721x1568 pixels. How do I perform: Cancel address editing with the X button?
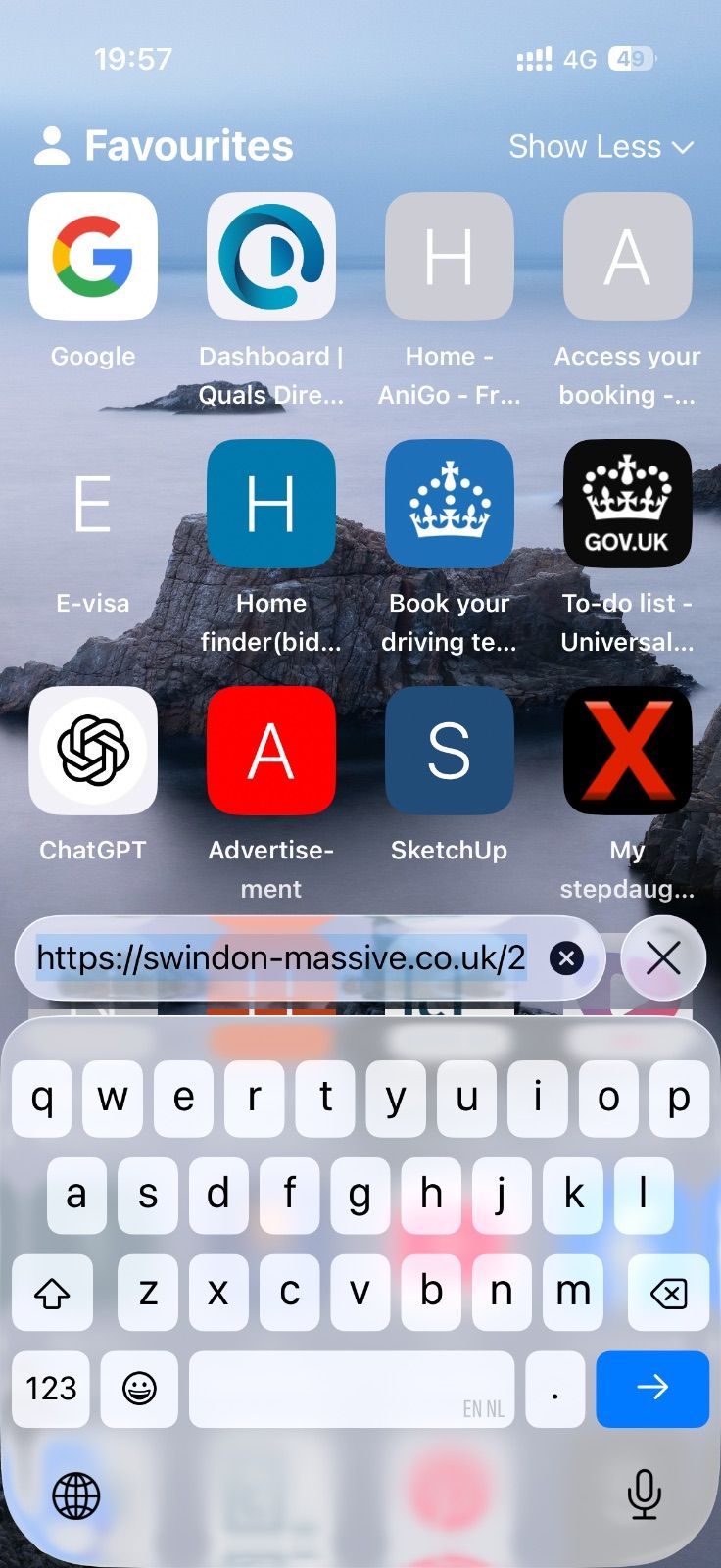[x=663, y=958]
